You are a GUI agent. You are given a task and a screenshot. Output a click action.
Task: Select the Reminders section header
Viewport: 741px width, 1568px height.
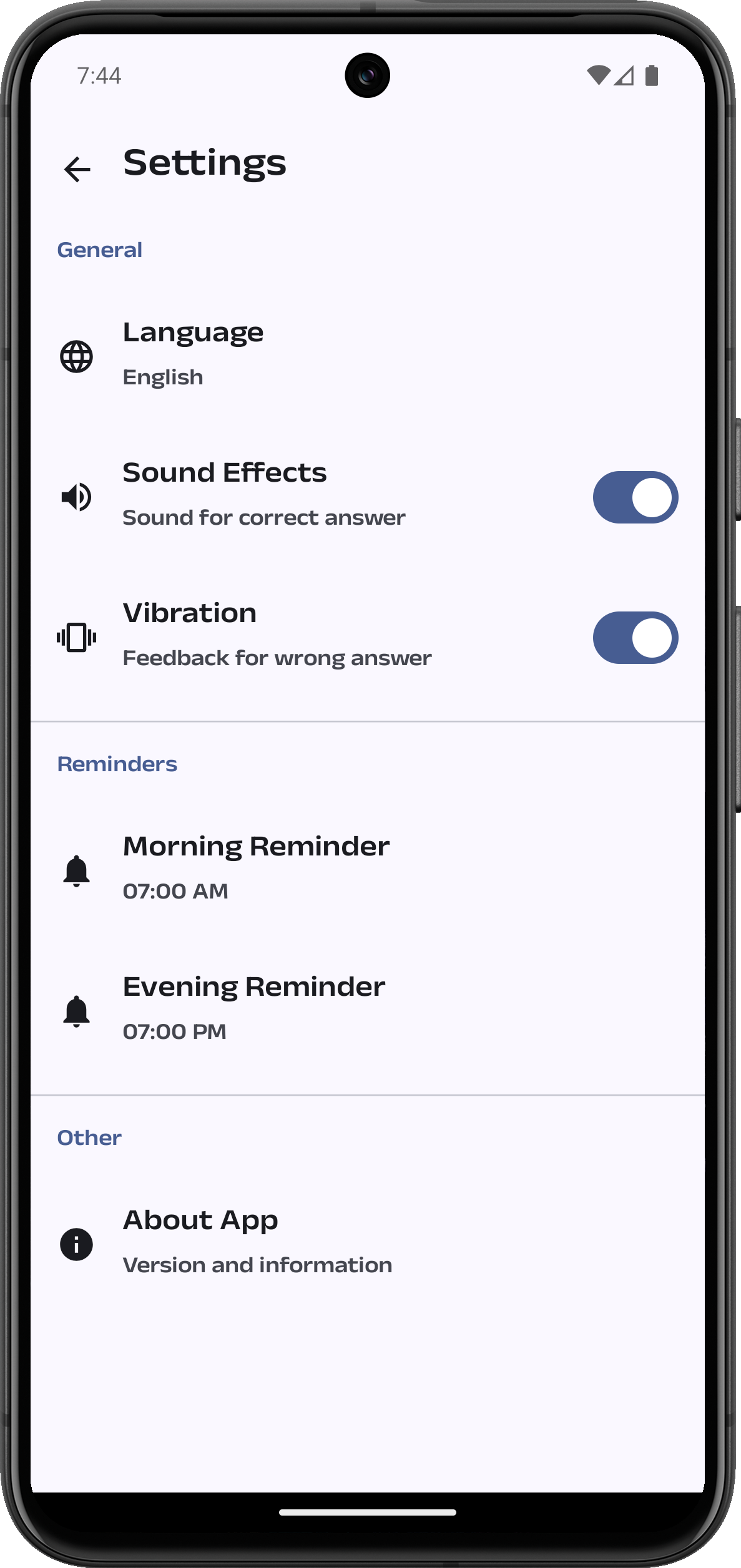tap(117, 763)
